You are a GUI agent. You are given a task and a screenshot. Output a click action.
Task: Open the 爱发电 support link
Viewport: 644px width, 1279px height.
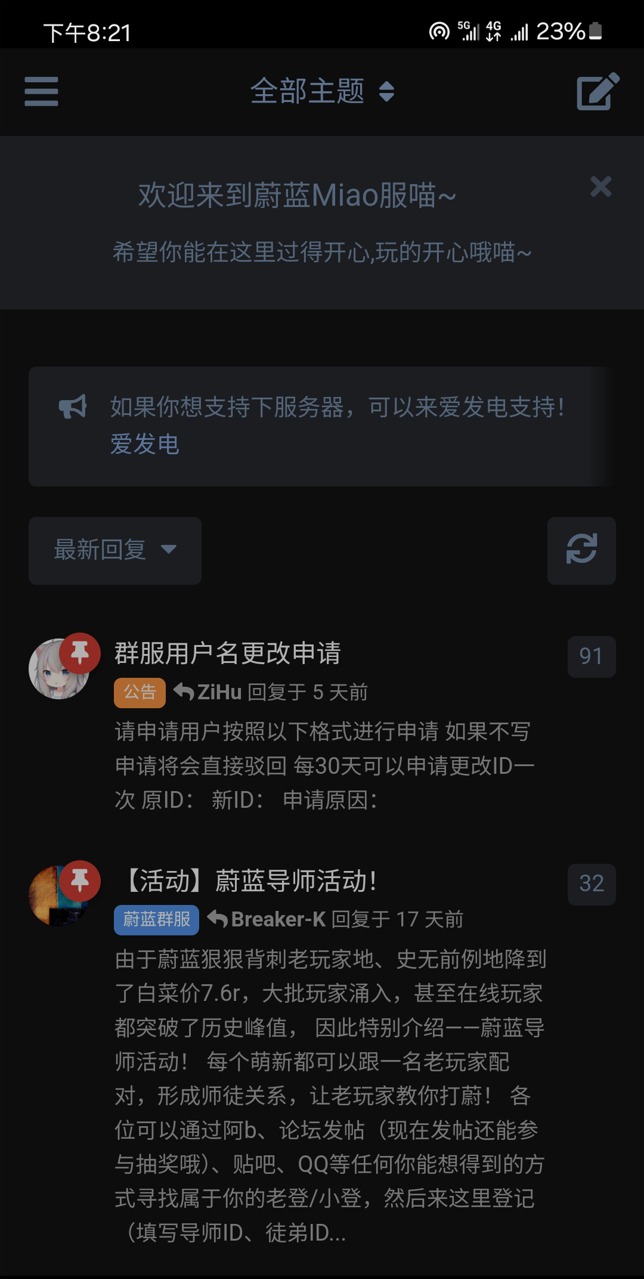coord(144,444)
